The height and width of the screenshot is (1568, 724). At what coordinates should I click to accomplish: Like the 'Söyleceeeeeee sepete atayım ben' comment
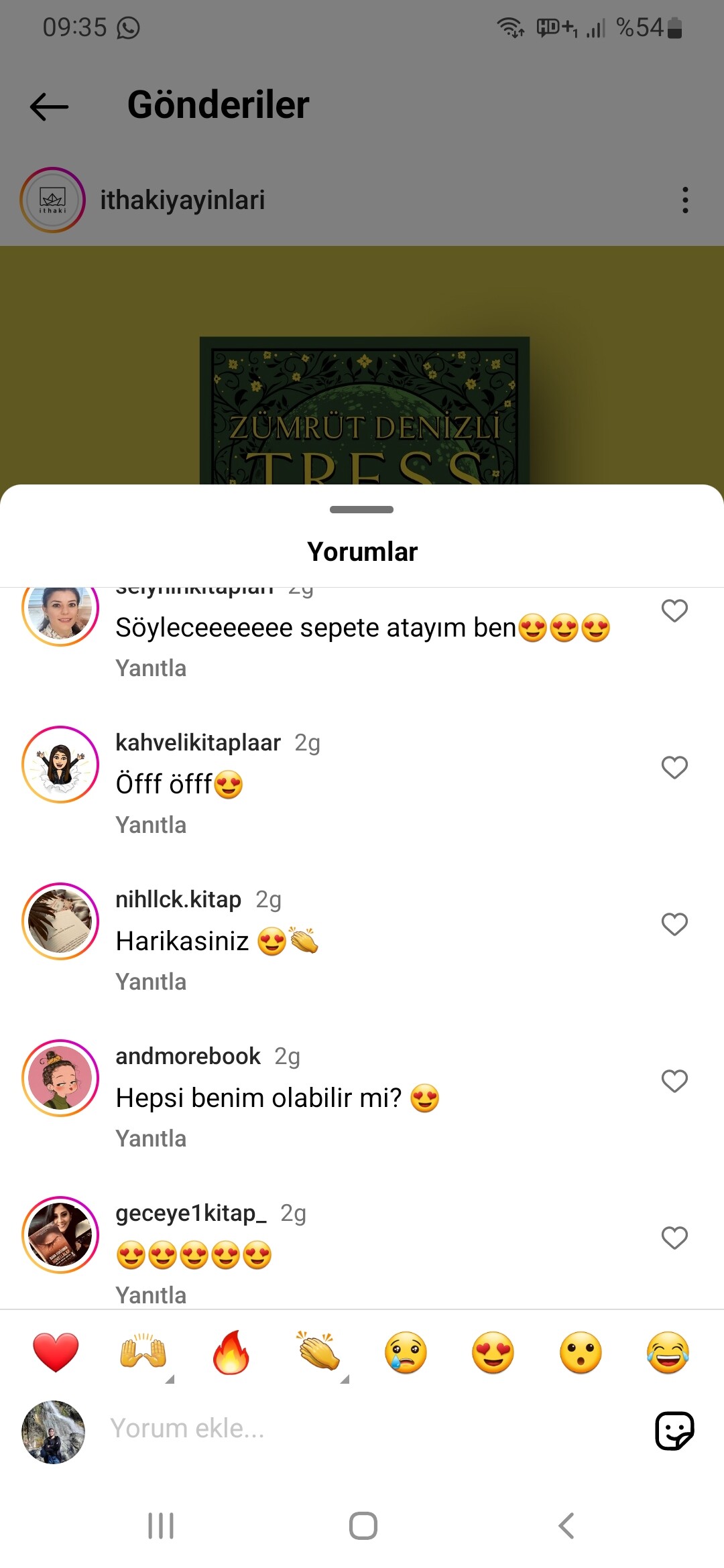[x=674, y=610]
